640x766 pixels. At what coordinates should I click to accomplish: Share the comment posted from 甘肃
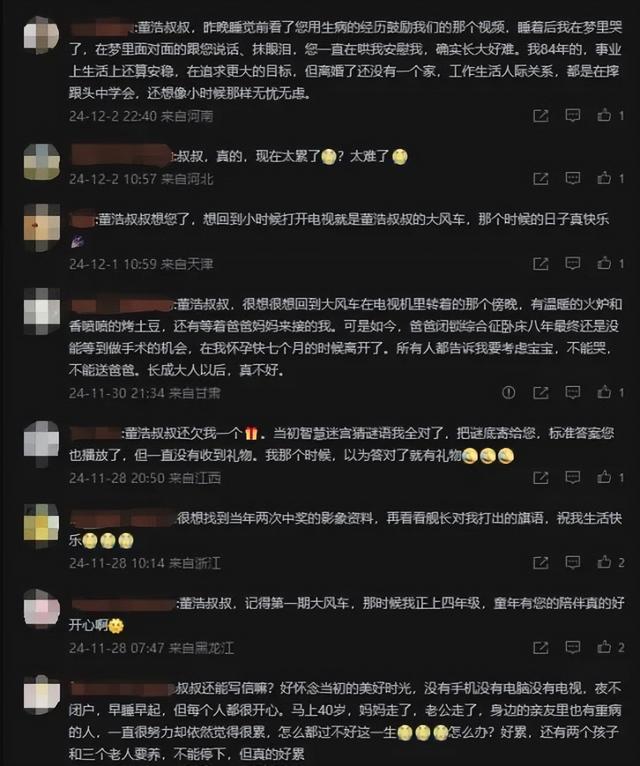pyautogui.click(x=541, y=393)
